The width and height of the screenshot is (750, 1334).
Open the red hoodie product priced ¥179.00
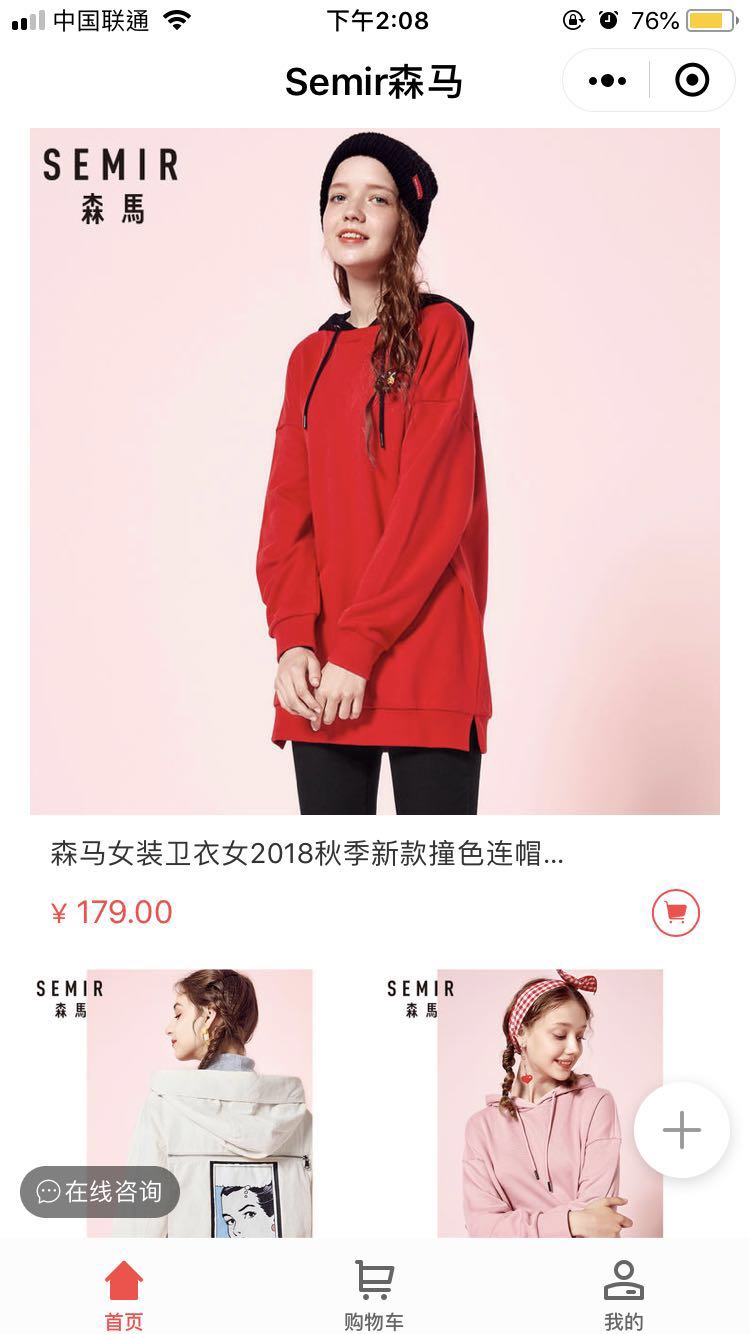375,471
